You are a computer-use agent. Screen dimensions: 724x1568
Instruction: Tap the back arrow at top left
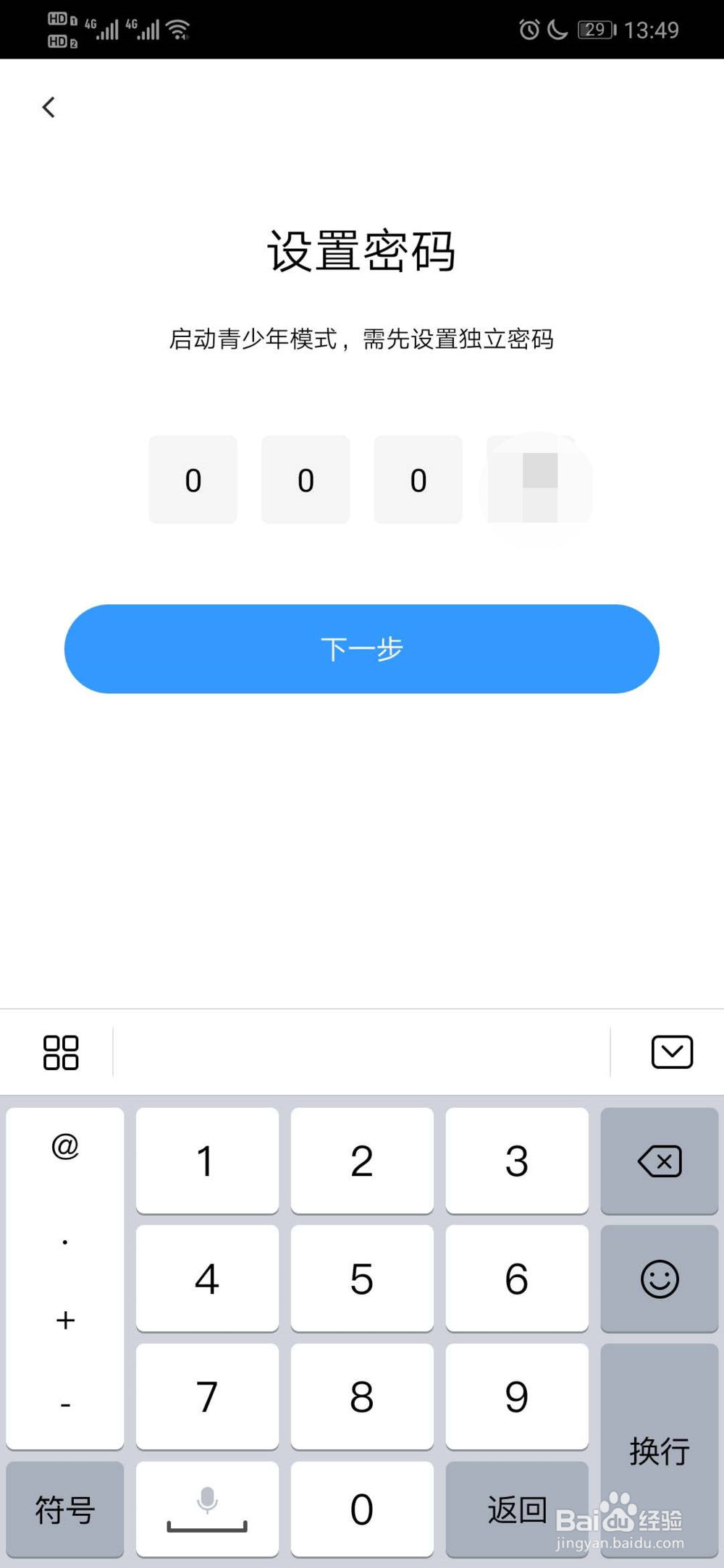coord(48,106)
